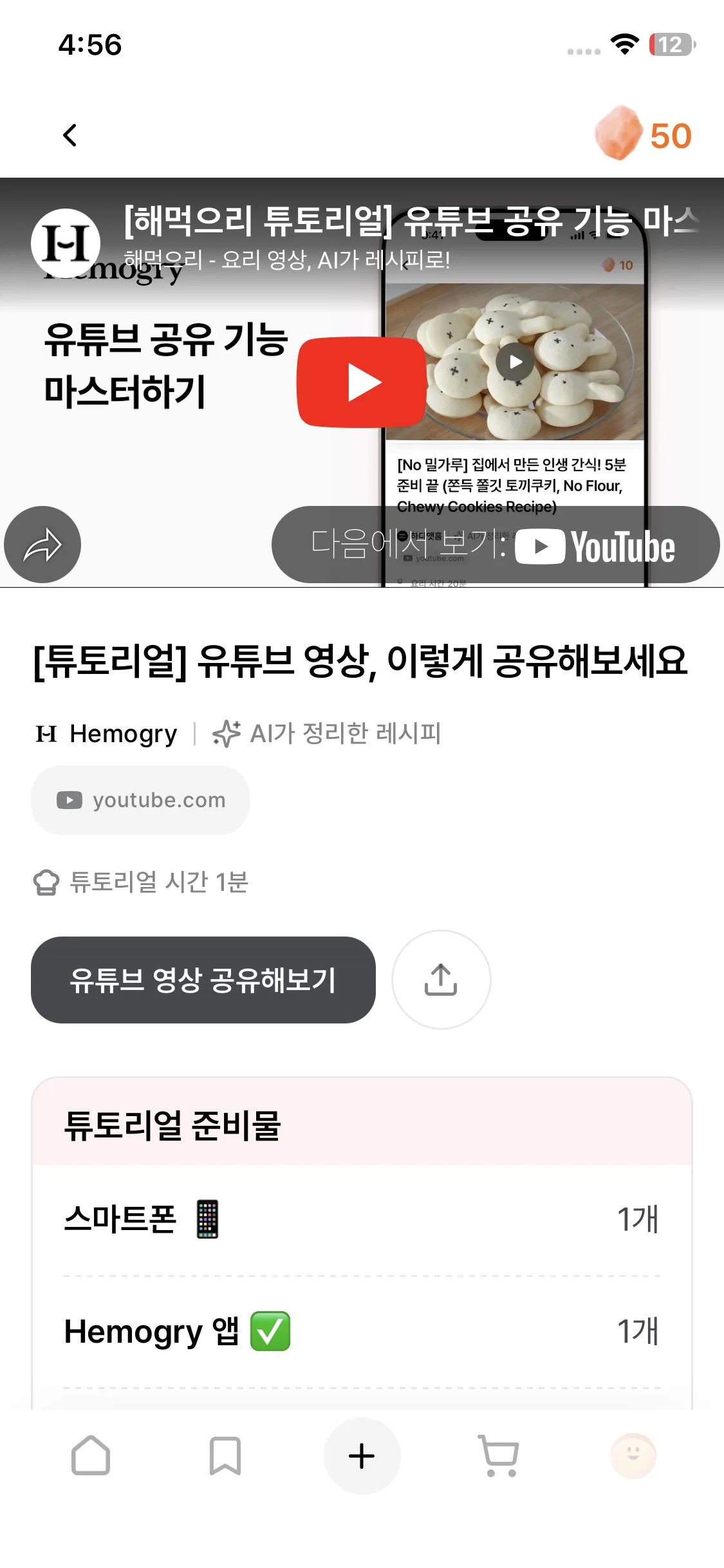Tap the plus button to add recipe
Image resolution: width=724 pixels, height=1568 pixels.
coord(362,1455)
